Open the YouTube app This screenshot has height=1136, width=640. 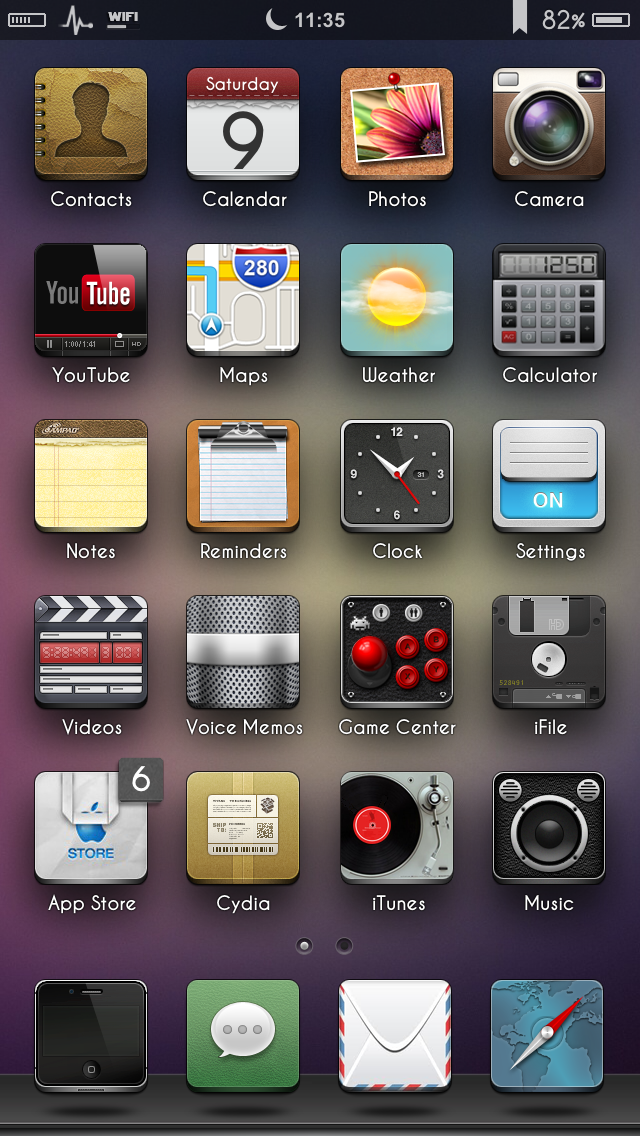91,300
